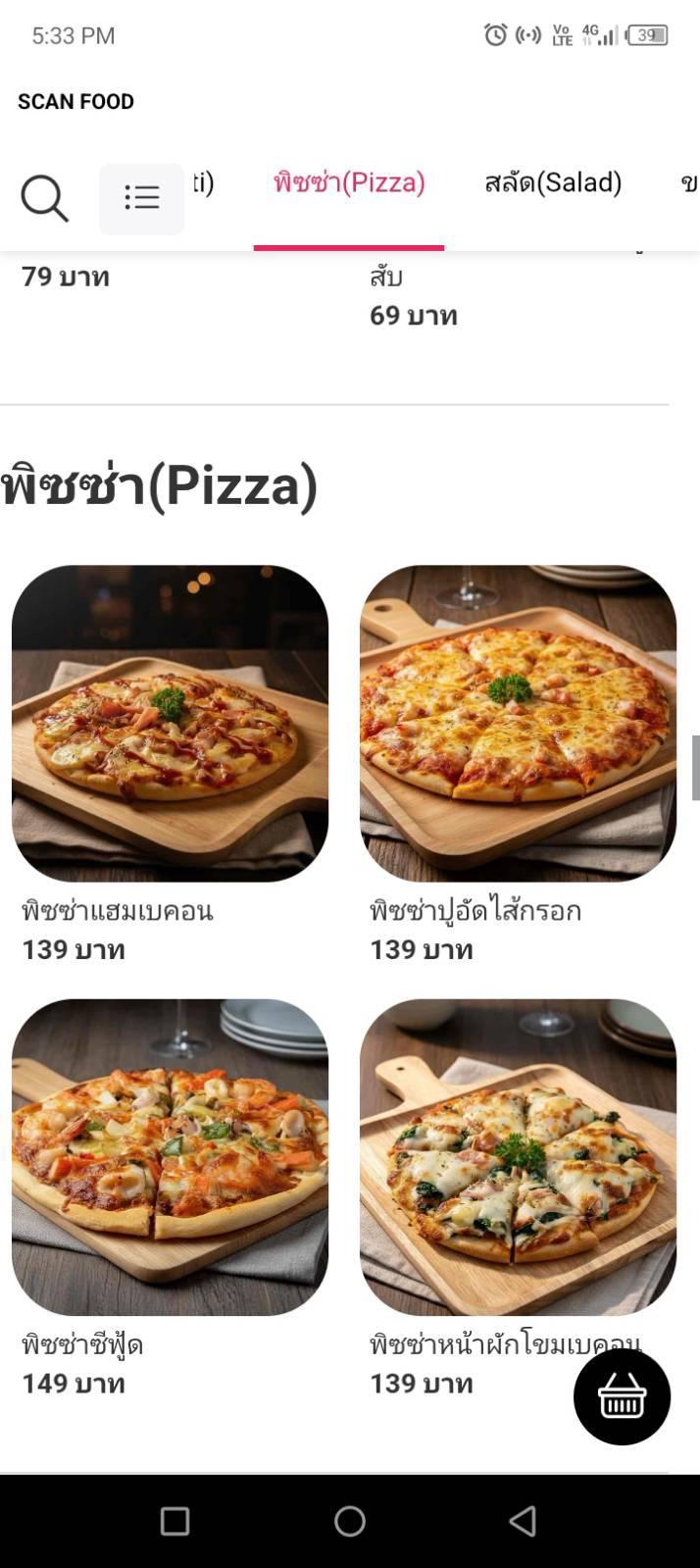The image size is (700, 1568).
Task: View the พิซซ่าหน้าผักโขมเบคอน pizza item
Action: [x=518, y=1157]
